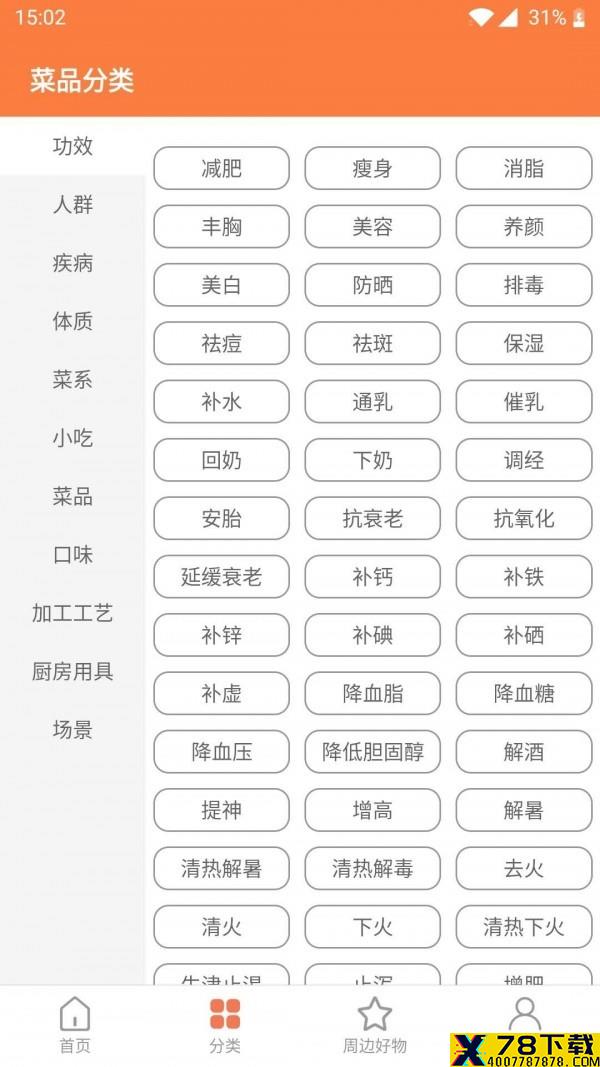Select the 清热下火 chip
The height and width of the screenshot is (1067, 600).
[x=524, y=927]
